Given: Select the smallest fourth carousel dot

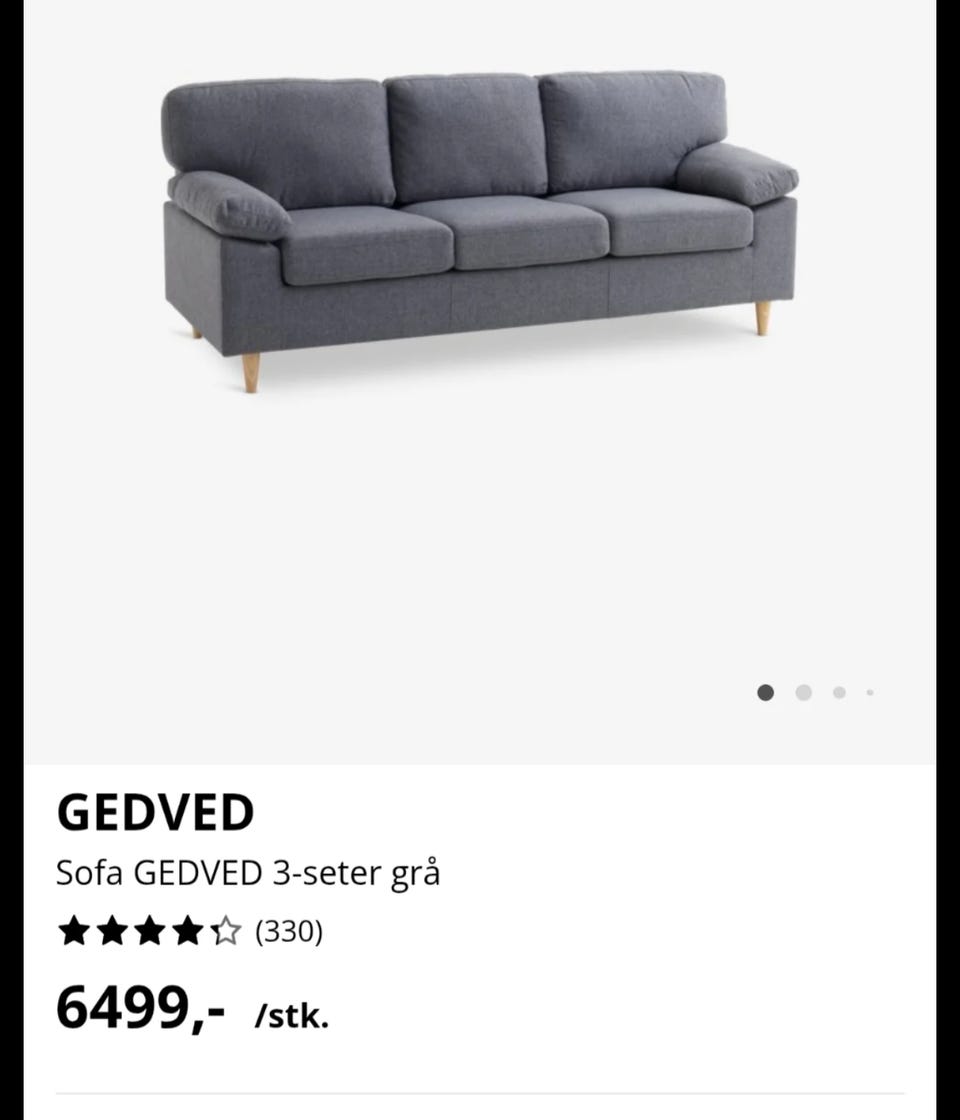Looking at the screenshot, I should [x=869, y=692].
